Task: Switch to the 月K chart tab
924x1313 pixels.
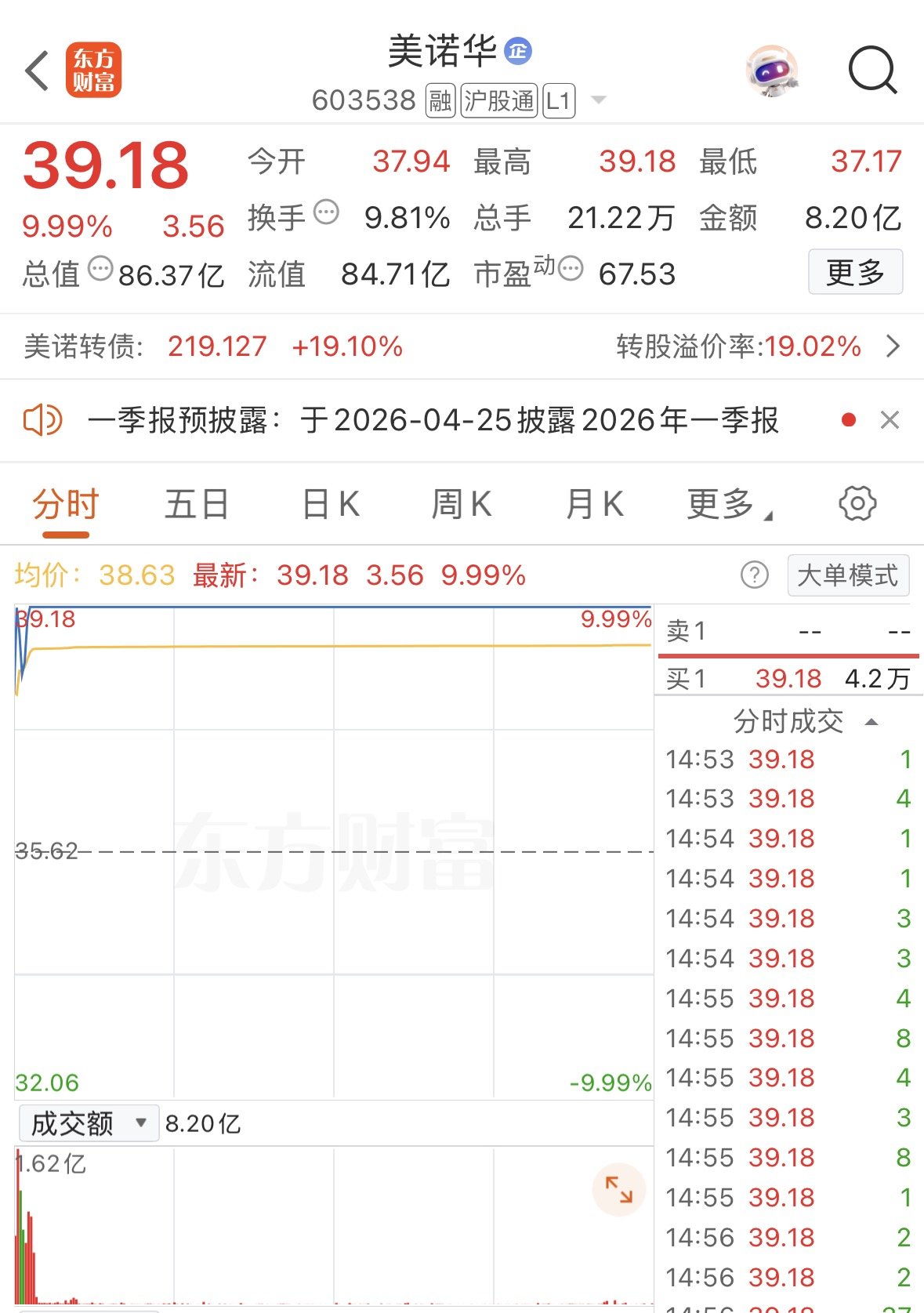Action: click(594, 504)
